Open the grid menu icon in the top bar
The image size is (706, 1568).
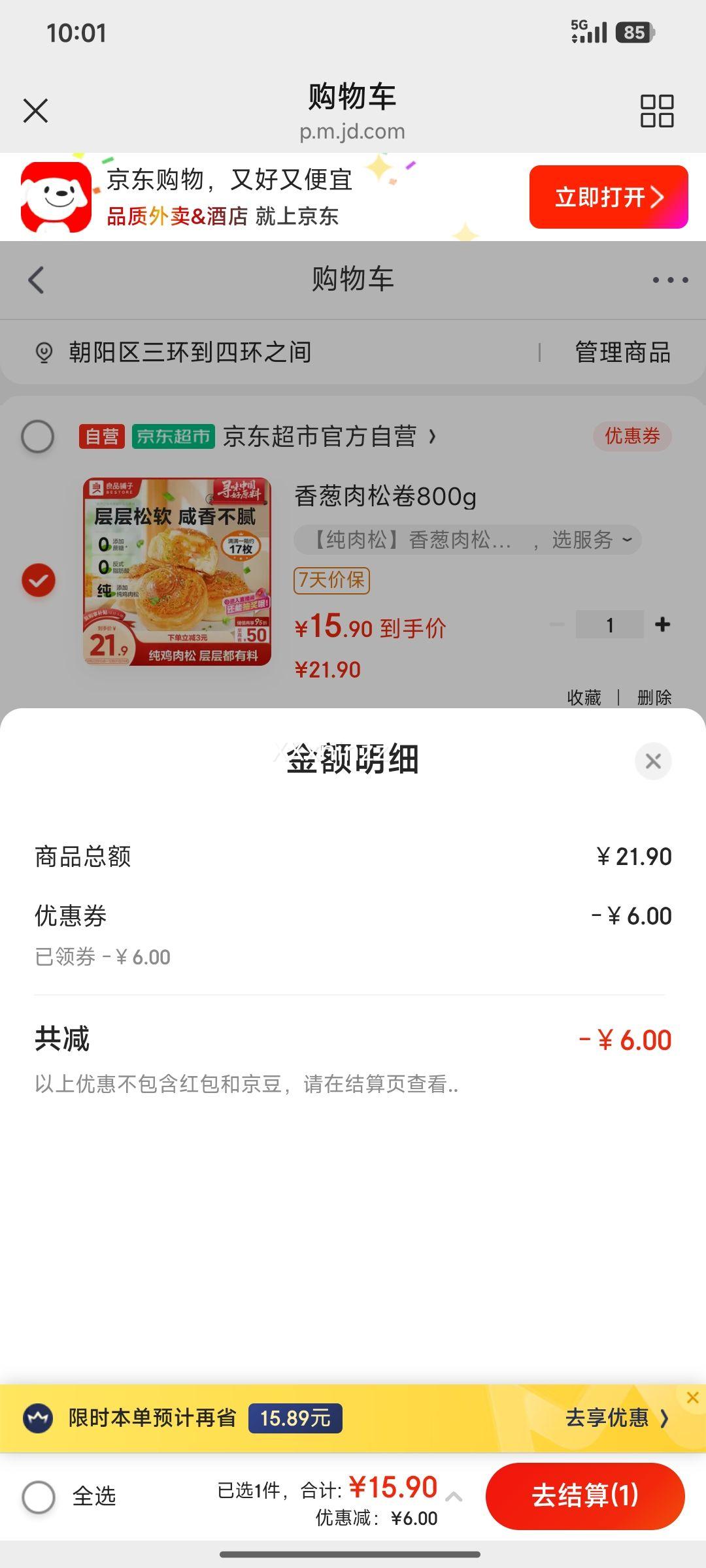tap(656, 110)
